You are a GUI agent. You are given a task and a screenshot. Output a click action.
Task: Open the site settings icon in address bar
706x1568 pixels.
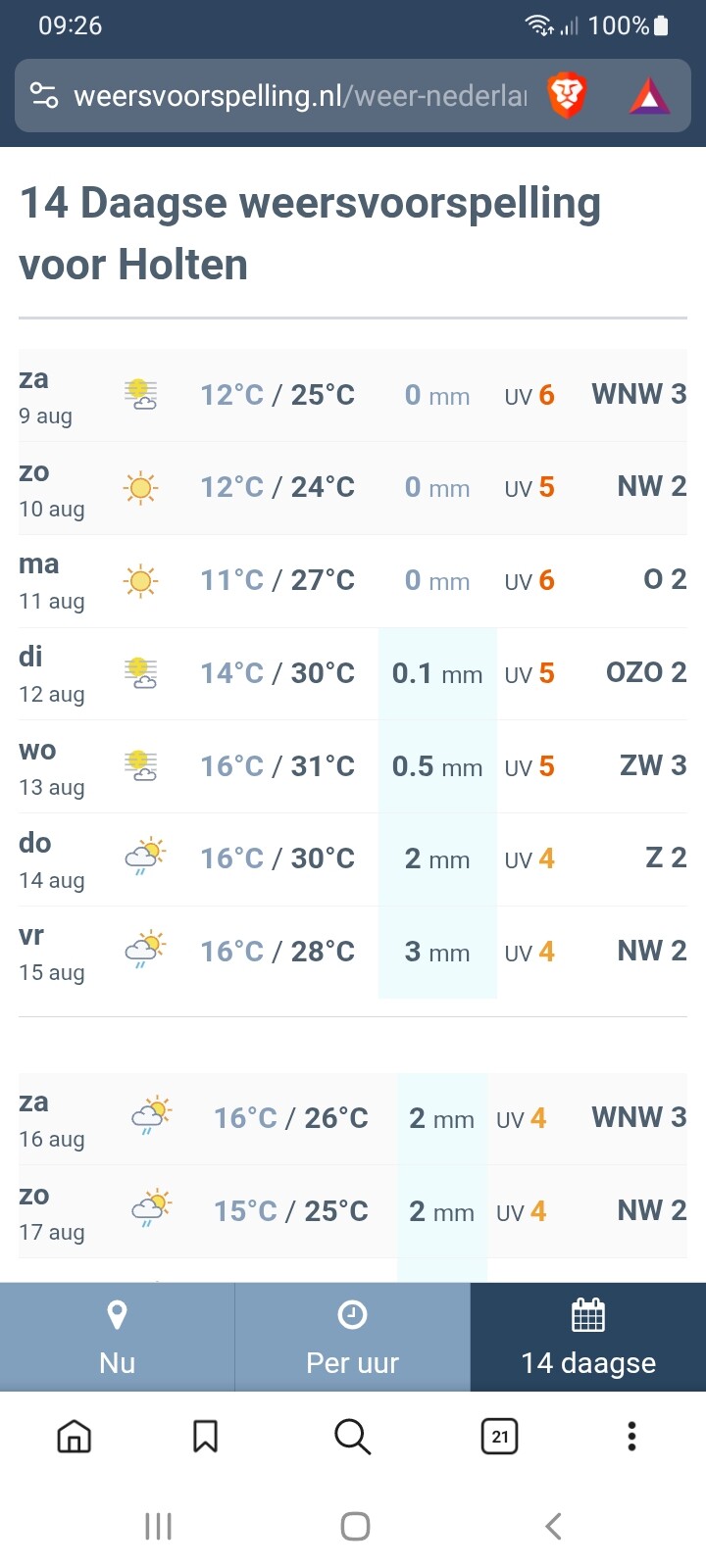(44, 96)
